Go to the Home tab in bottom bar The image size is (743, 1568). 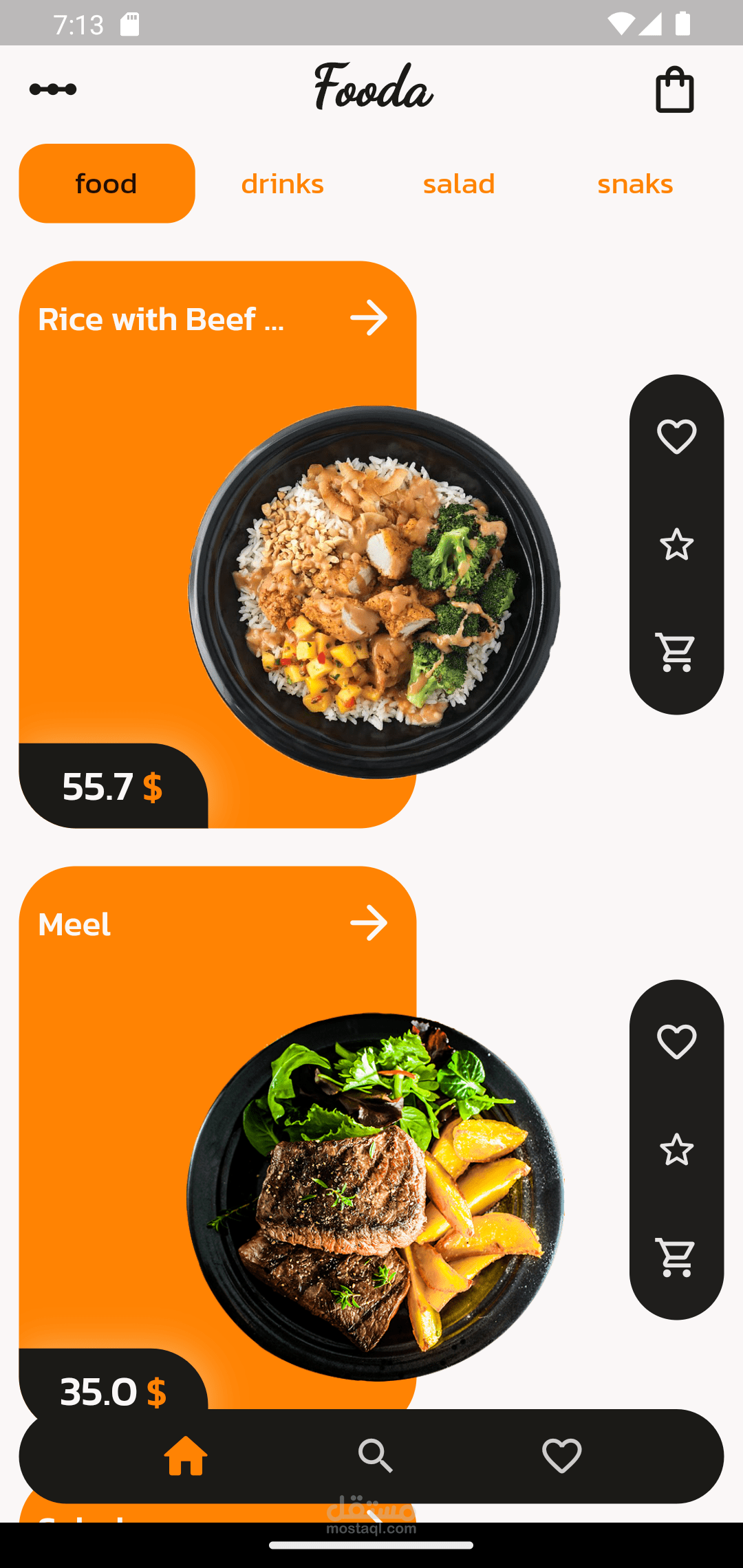coord(186,1456)
